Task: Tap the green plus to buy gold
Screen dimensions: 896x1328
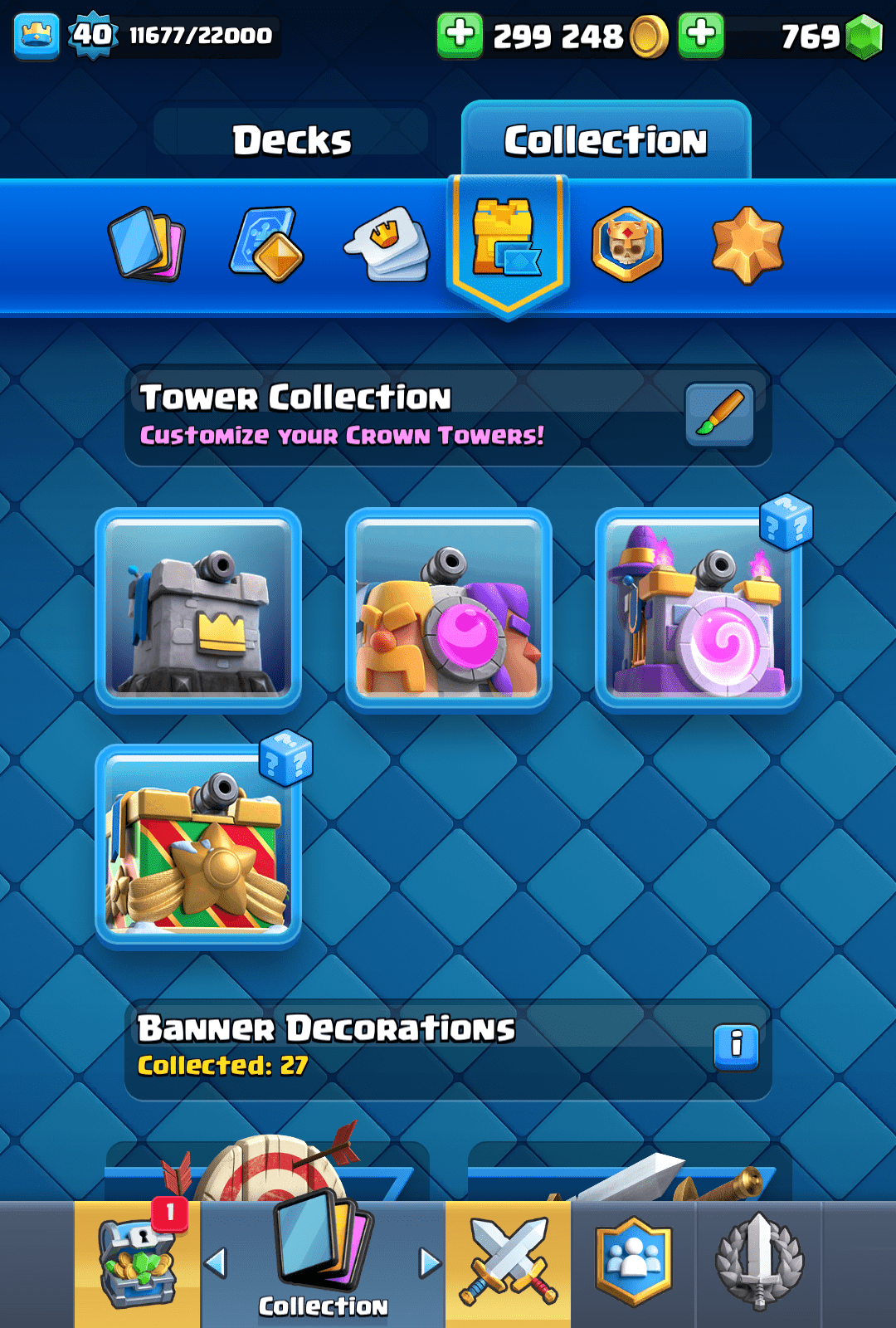Action: click(460, 35)
